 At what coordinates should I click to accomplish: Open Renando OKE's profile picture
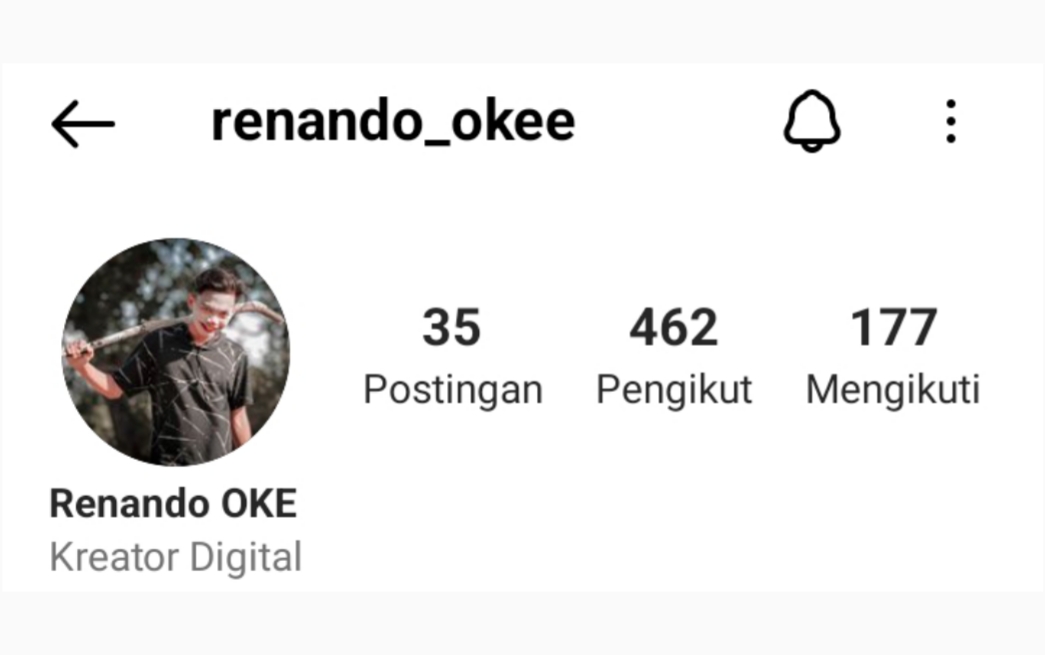pos(176,352)
